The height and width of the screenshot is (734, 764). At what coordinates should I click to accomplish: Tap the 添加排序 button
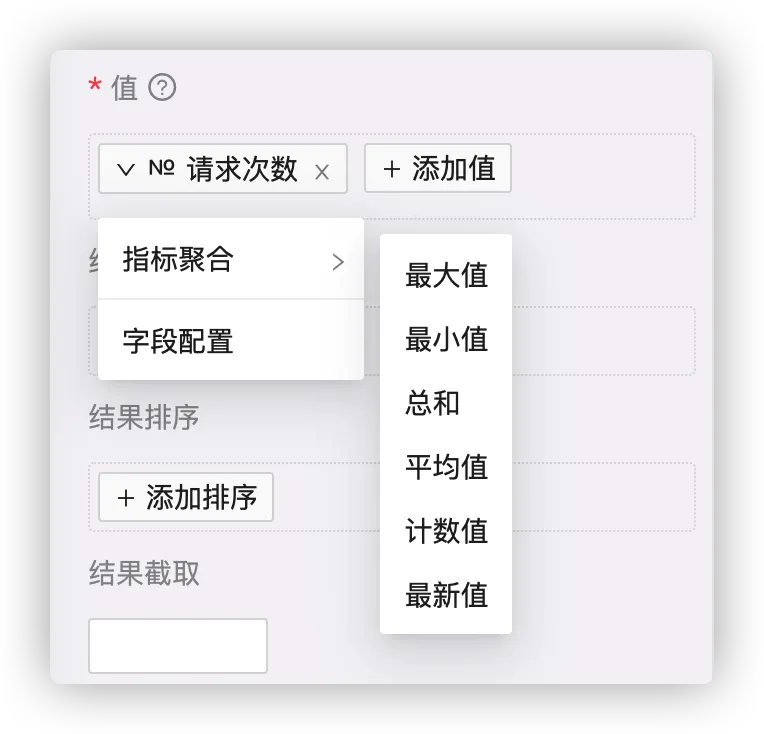pos(187,498)
